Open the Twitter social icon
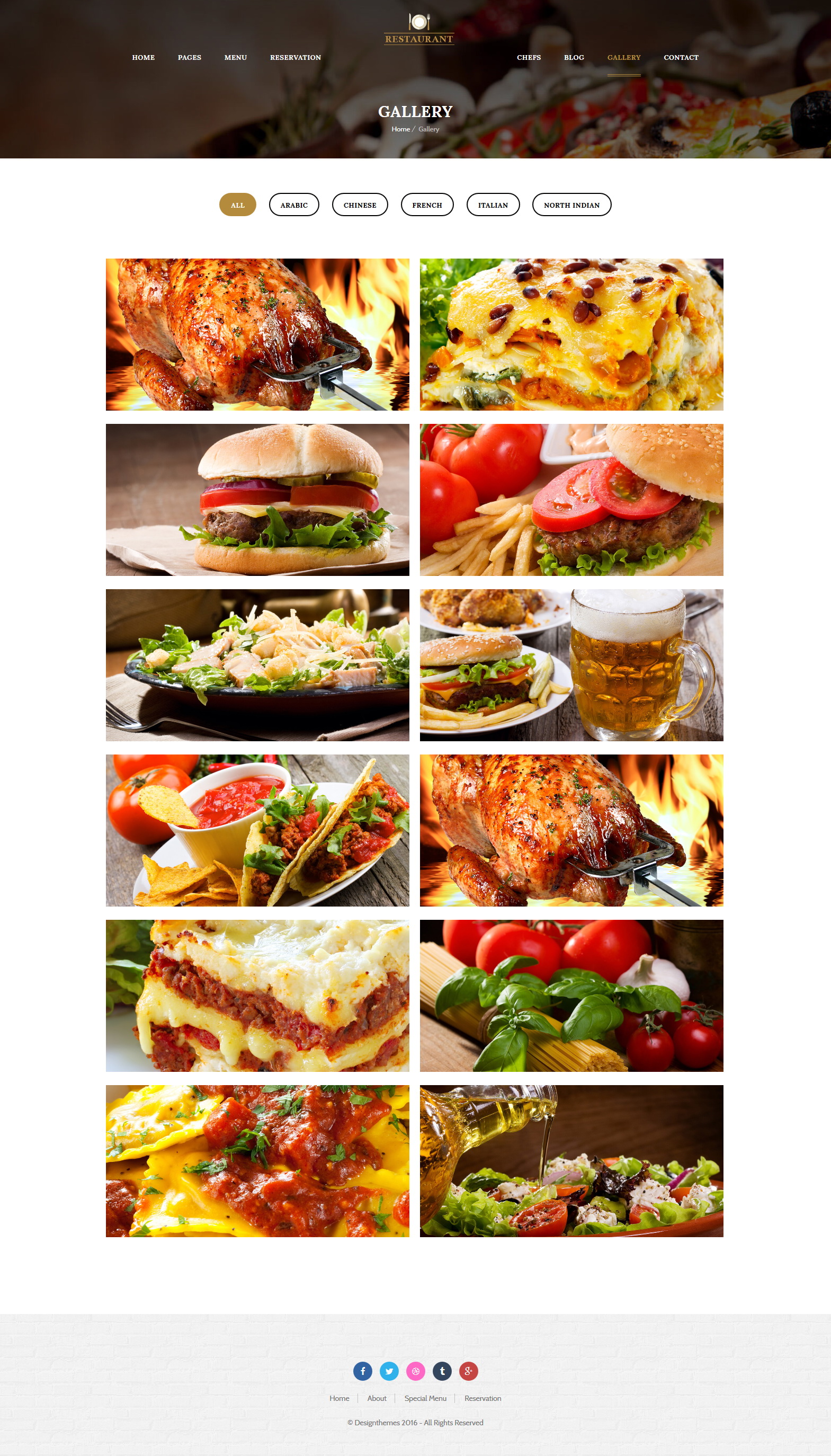Viewport: 831px width, 1456px height. point(389,1371)
